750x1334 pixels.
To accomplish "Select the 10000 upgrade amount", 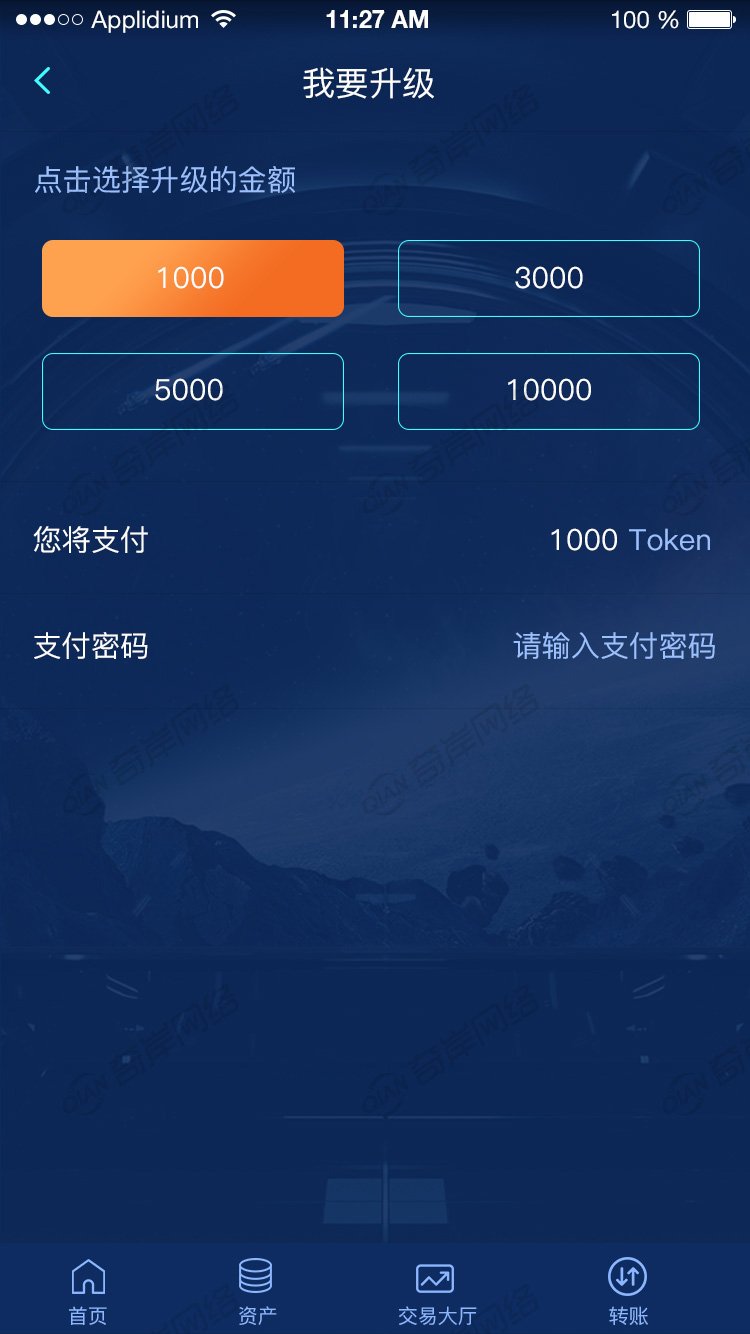I will [548, 391].
